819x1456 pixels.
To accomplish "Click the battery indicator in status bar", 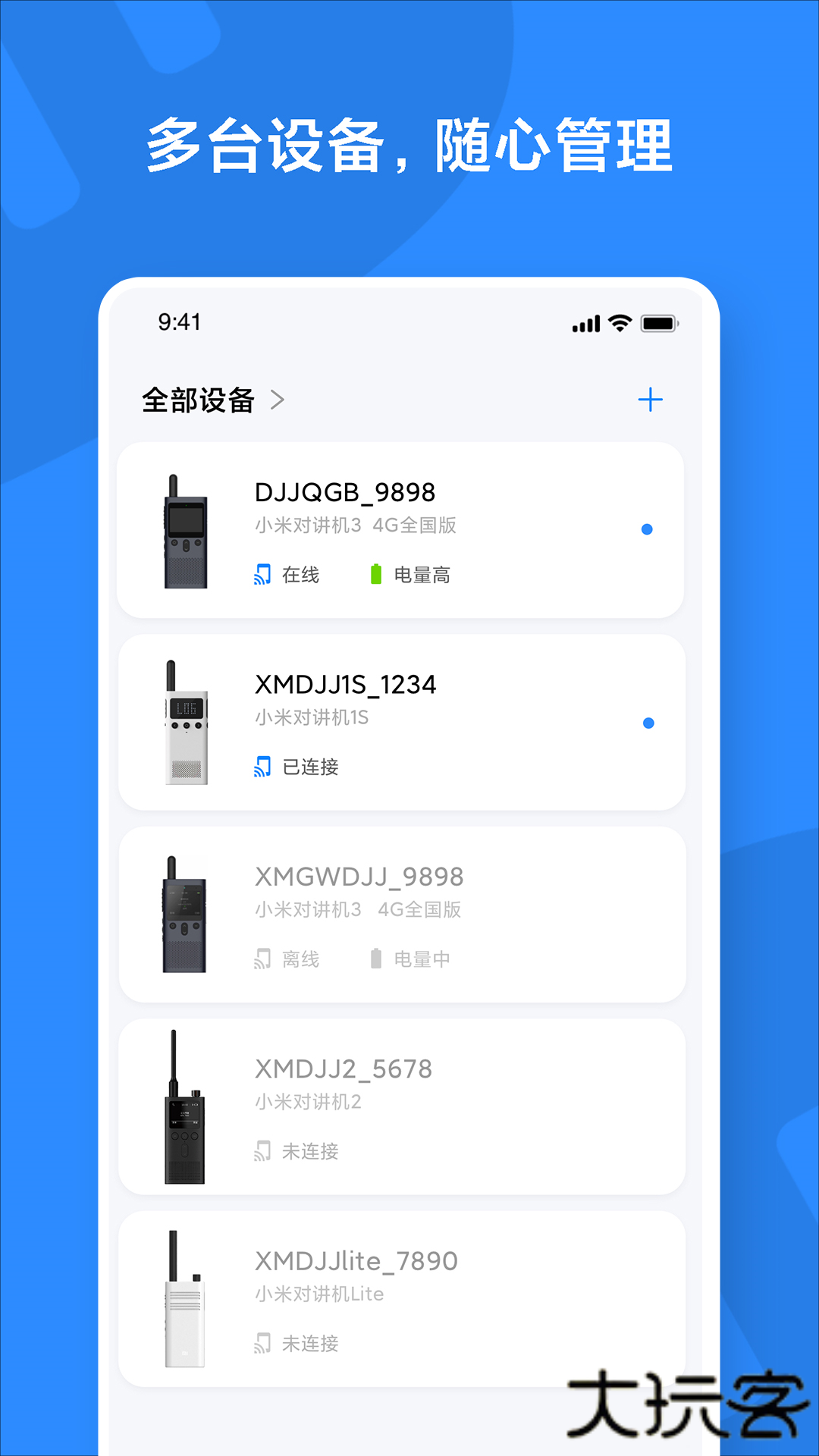I will coord(659,322).
